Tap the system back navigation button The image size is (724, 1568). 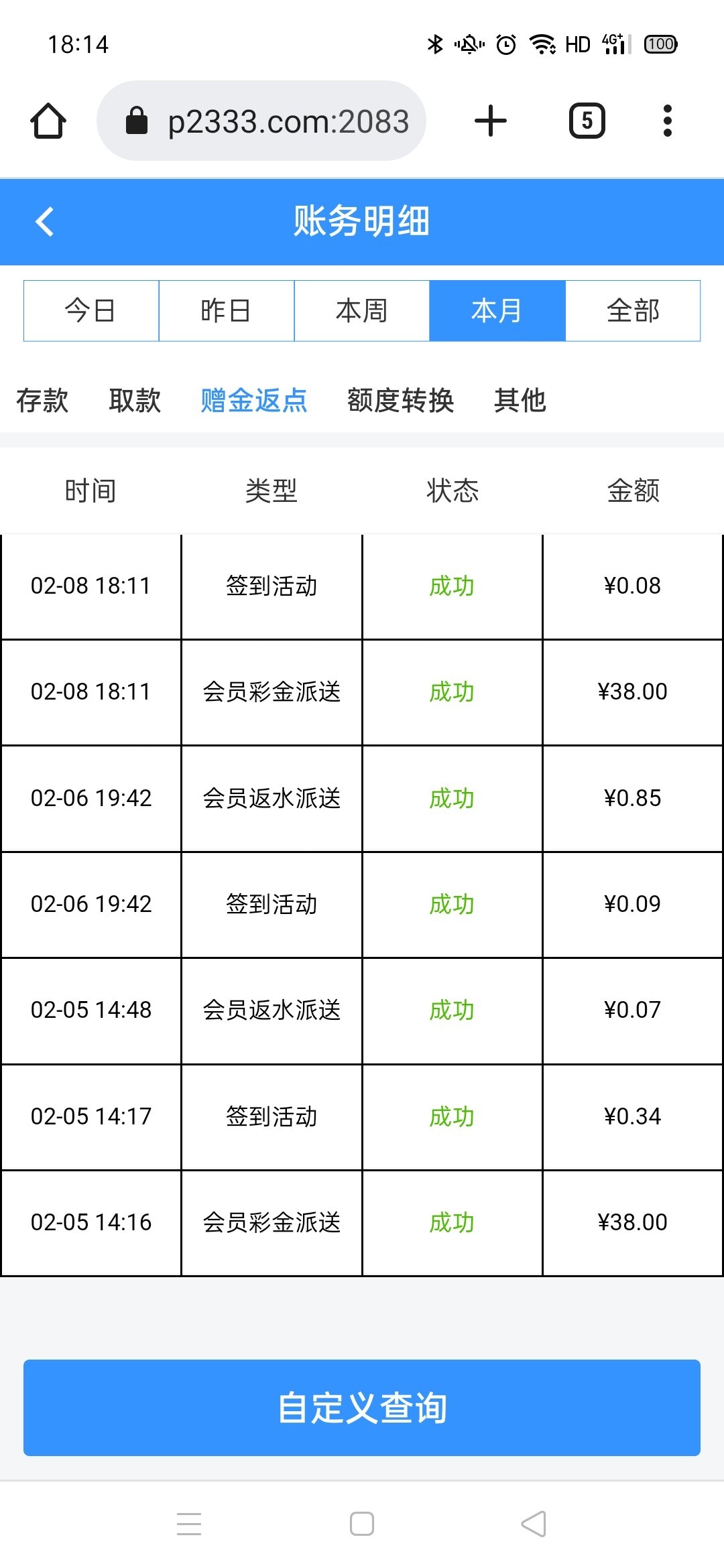click(534, 1524)
